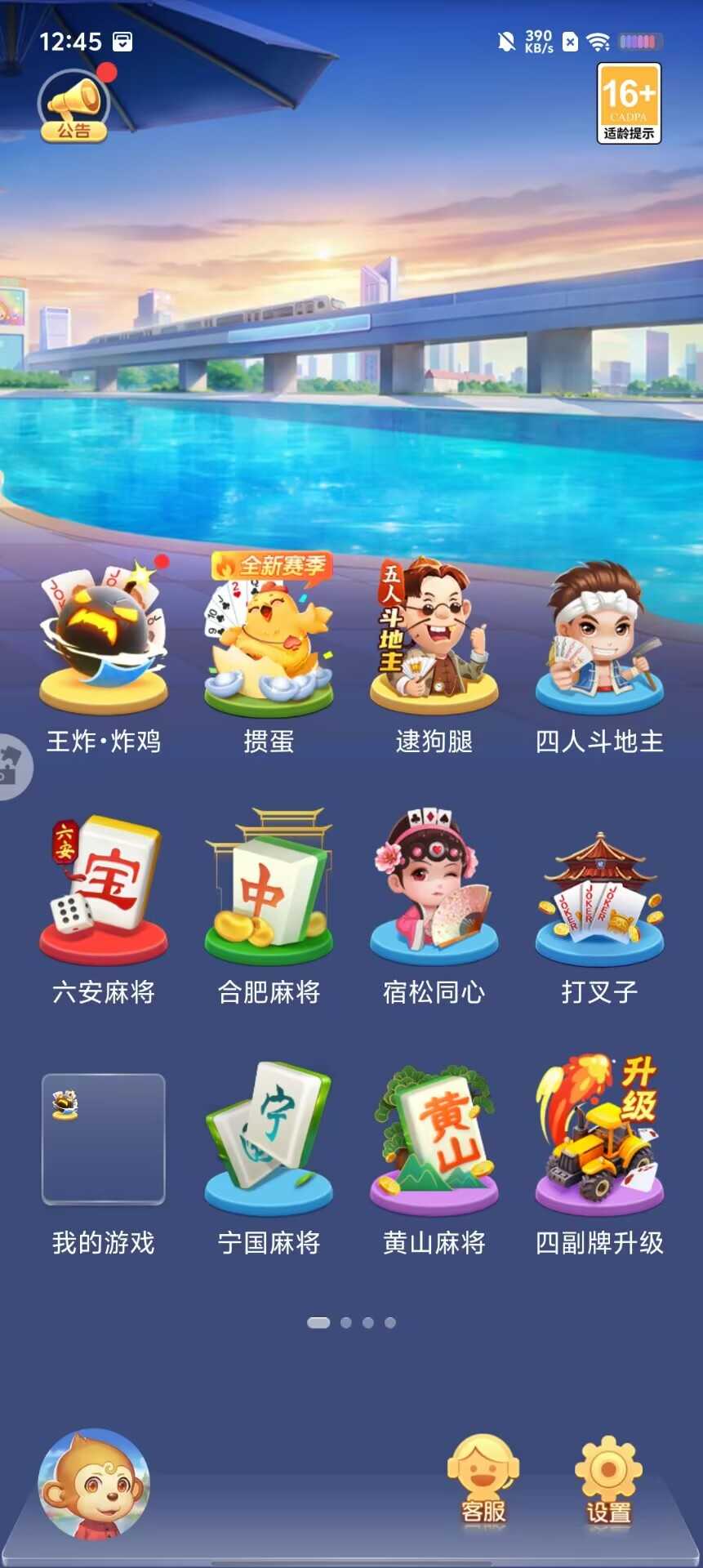
Task: Open the 公告 announcement megaphone
Action: 73,106
